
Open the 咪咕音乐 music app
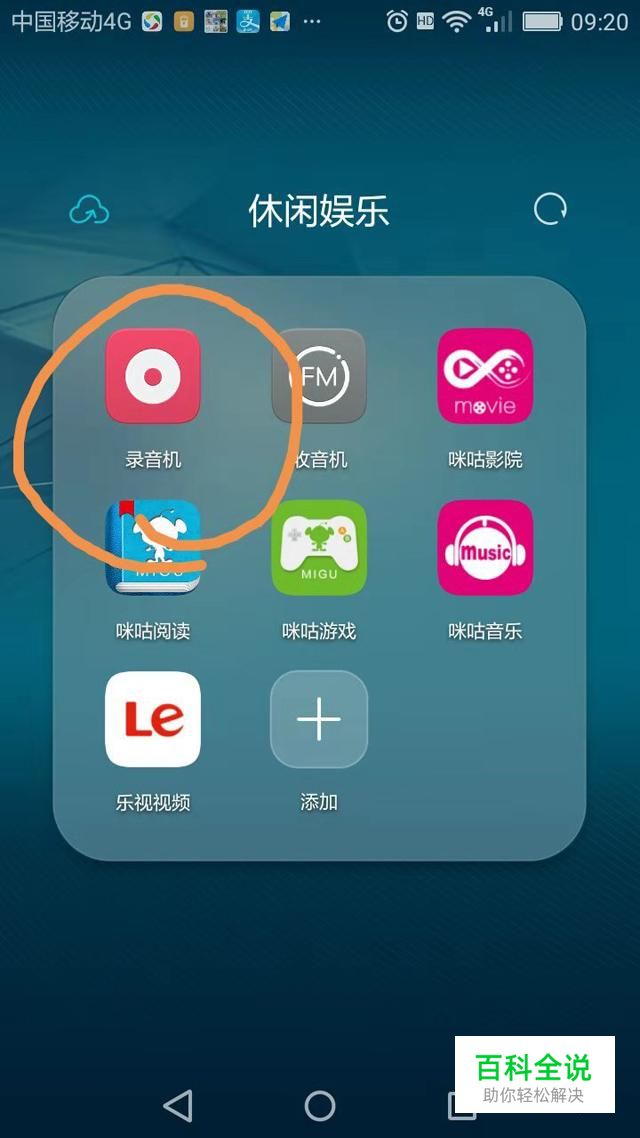coord(485,548)
